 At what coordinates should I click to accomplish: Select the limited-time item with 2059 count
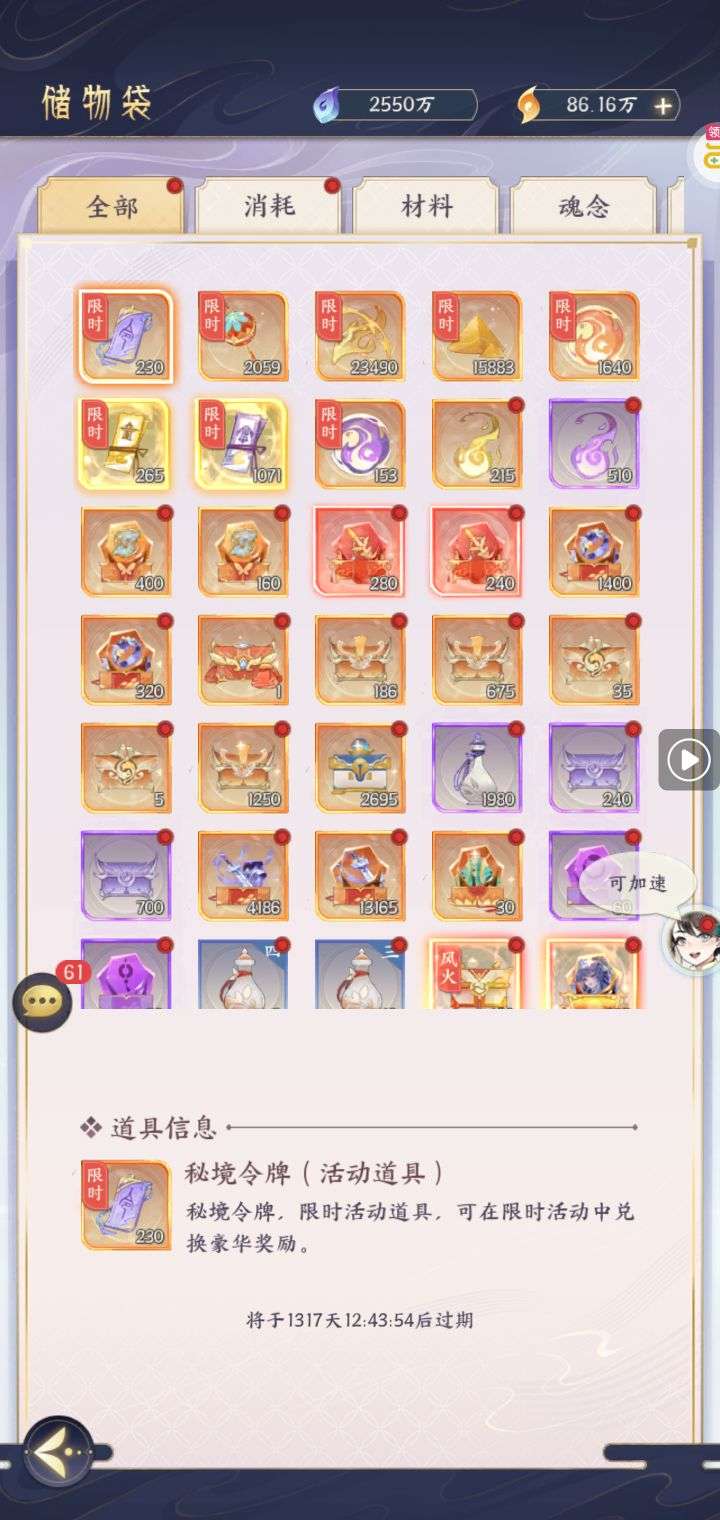(x=243, y=336)
